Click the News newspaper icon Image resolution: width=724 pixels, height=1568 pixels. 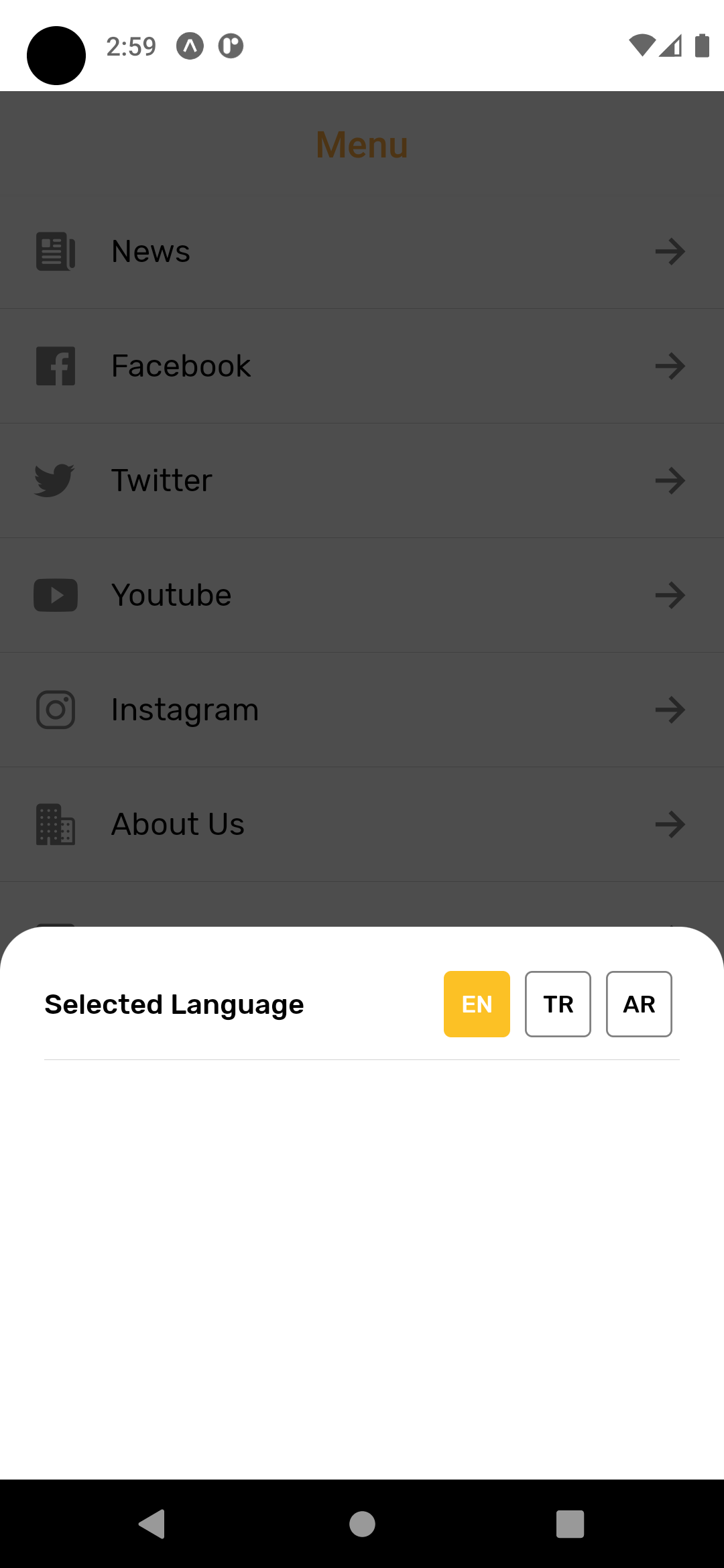[55, 251]
